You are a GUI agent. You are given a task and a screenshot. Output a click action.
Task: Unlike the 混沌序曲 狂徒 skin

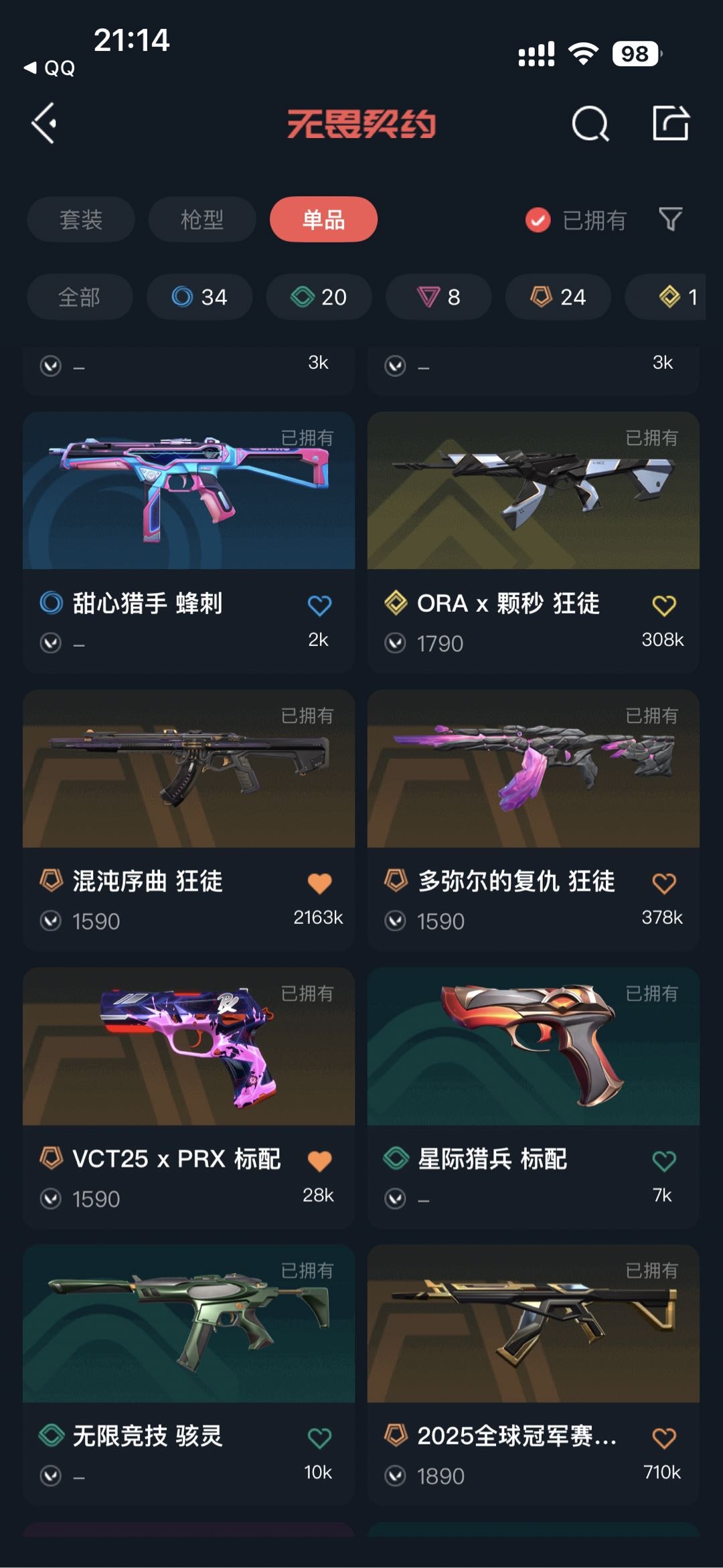319,883
